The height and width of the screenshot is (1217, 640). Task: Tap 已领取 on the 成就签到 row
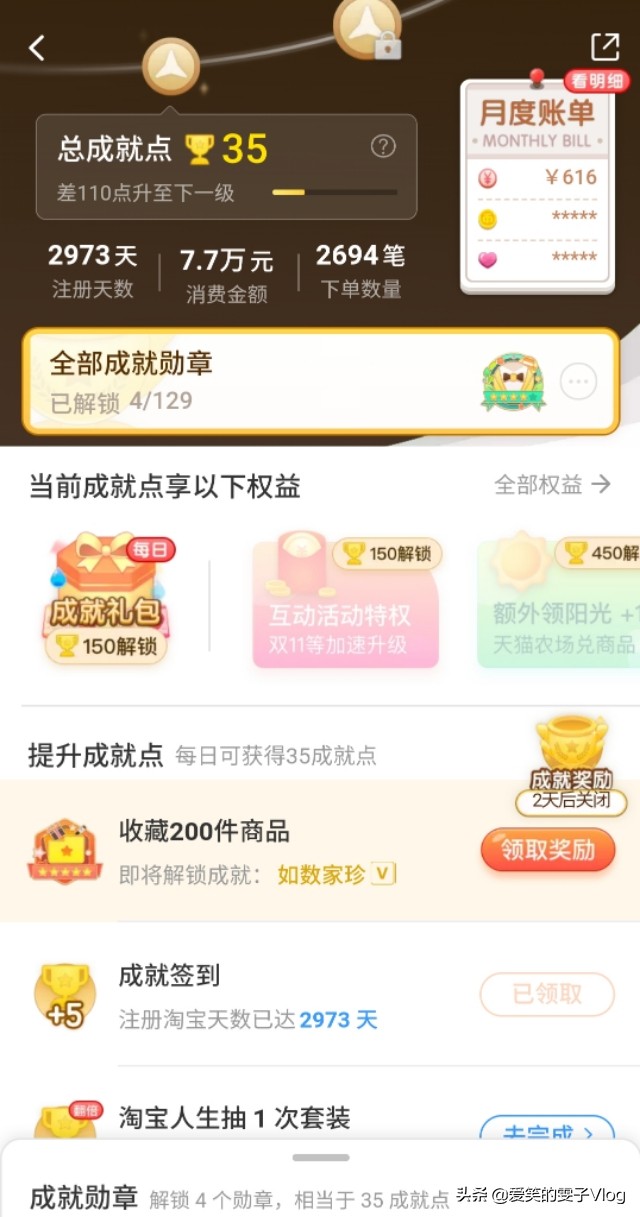(547, 994)
